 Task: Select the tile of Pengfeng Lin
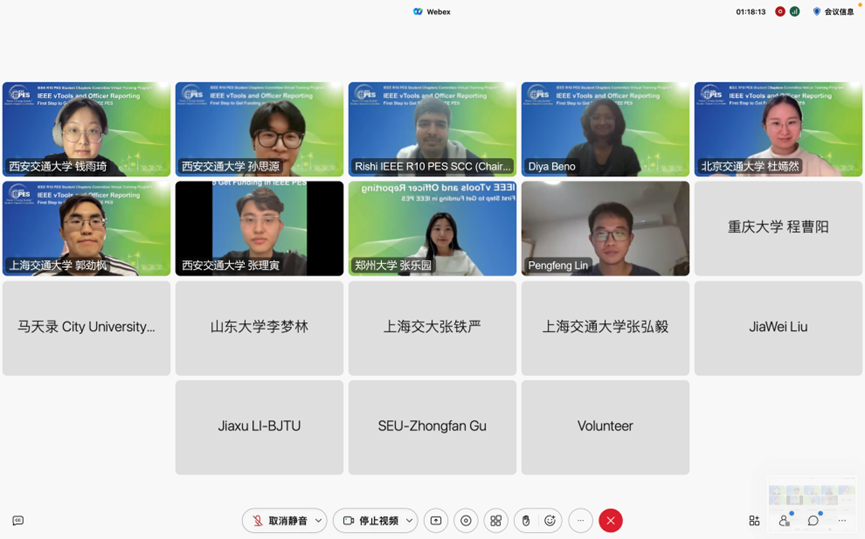pyautogui.click(x=605, y=228)
